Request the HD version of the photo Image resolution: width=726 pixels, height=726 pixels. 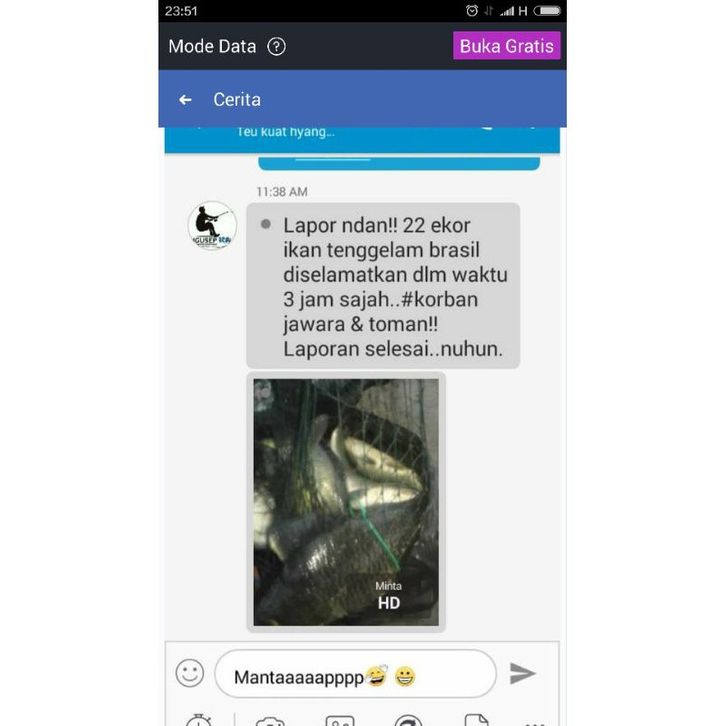click(388, 597)
